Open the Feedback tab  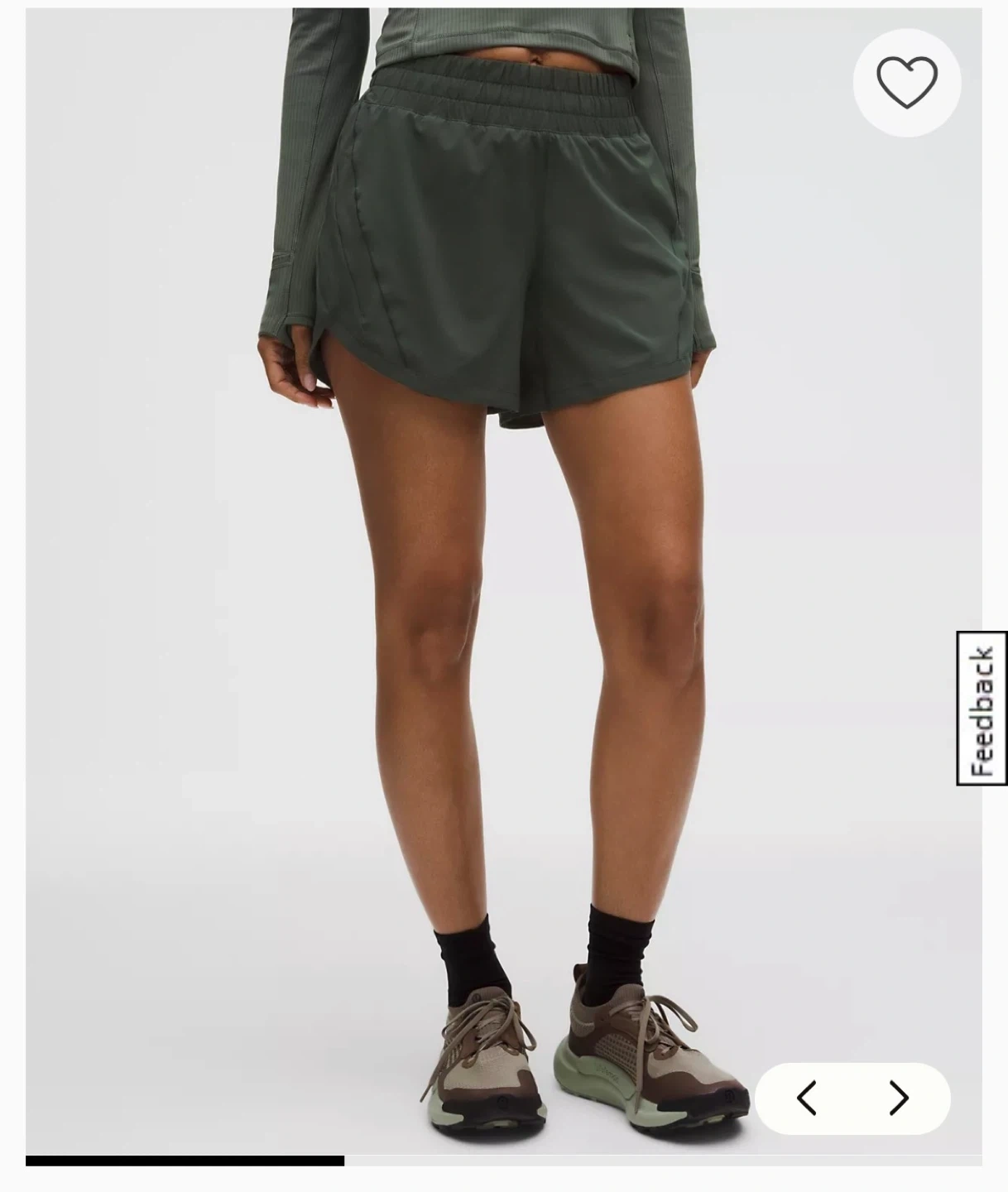point(982,709)
